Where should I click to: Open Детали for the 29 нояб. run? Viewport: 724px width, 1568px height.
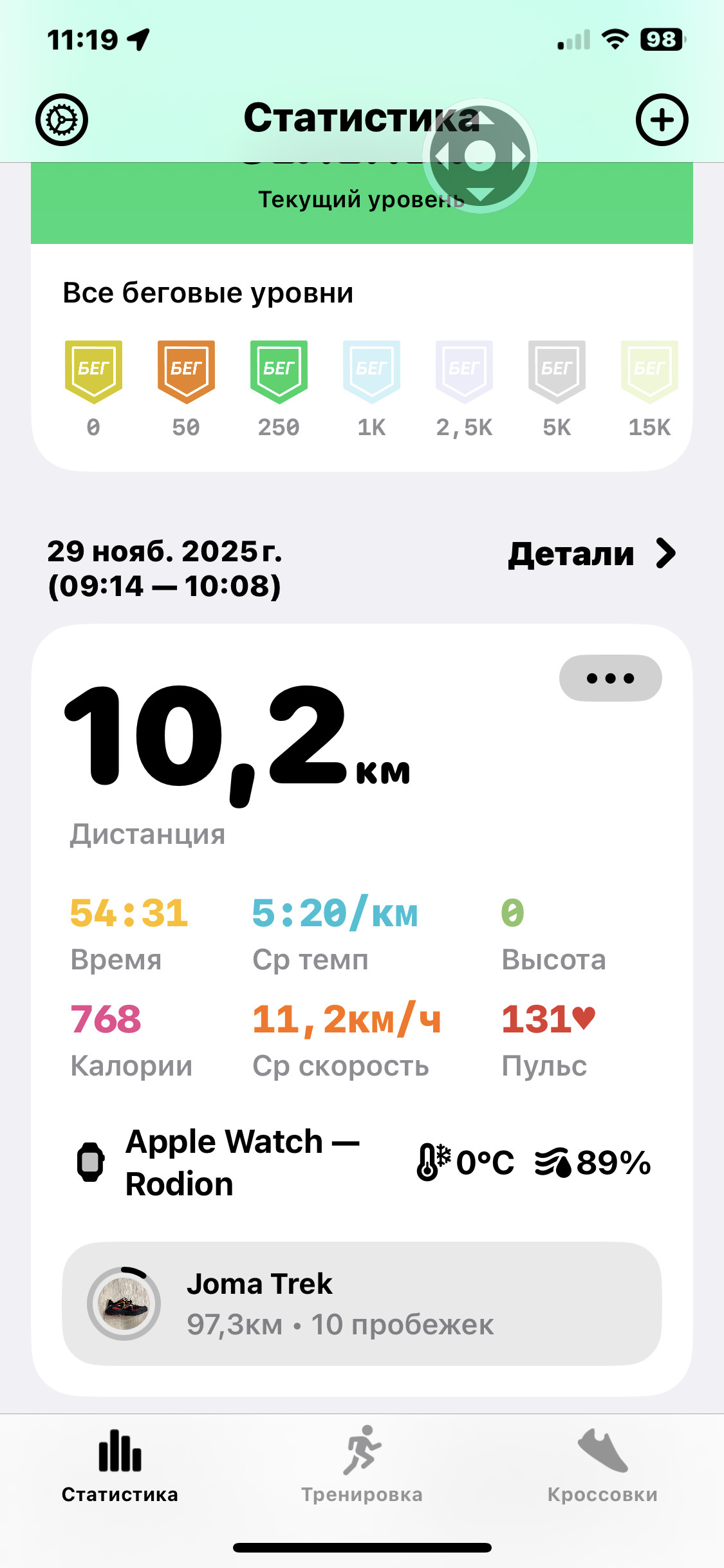coord(592,554)
